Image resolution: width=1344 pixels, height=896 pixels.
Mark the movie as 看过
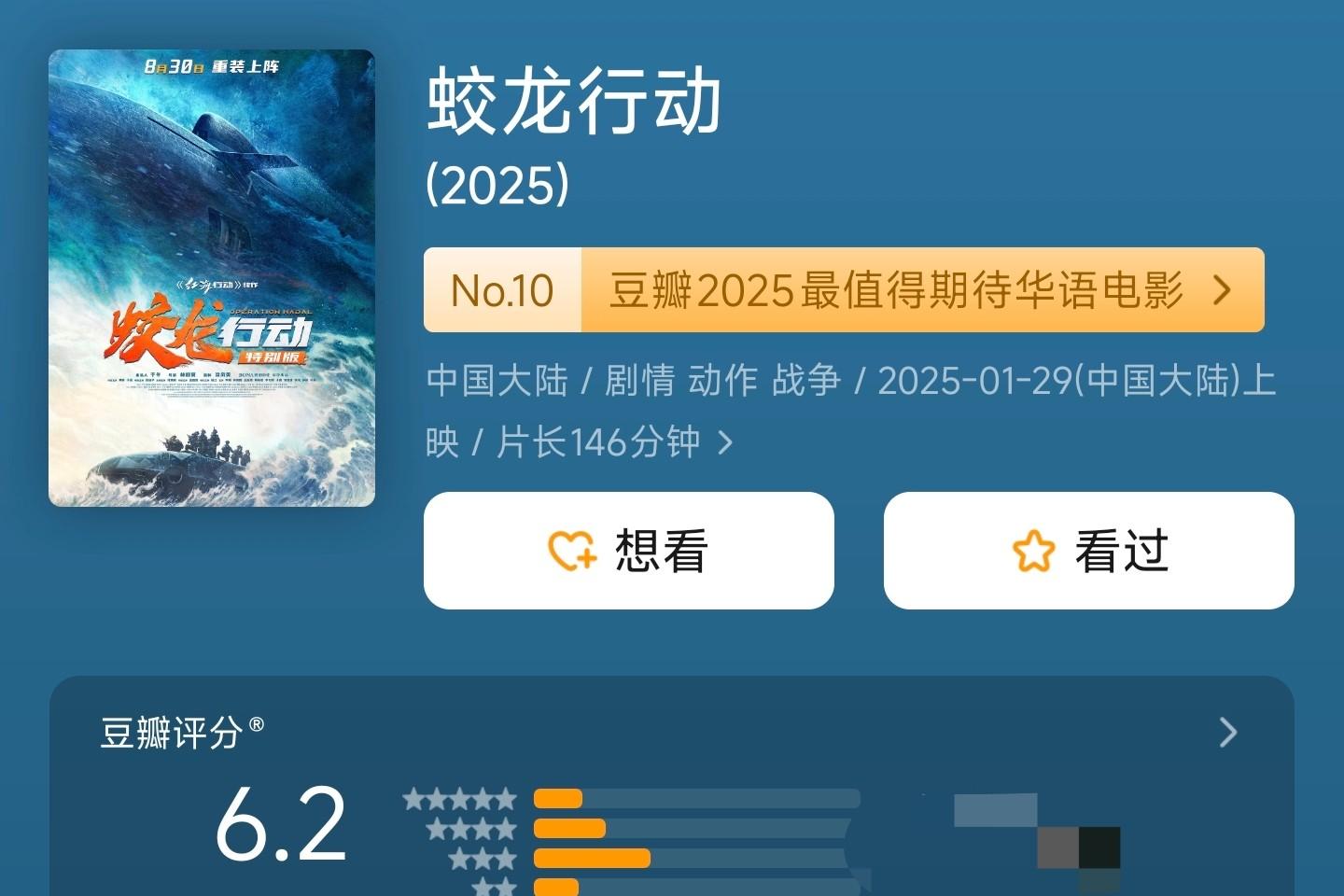click(1088, 551)
